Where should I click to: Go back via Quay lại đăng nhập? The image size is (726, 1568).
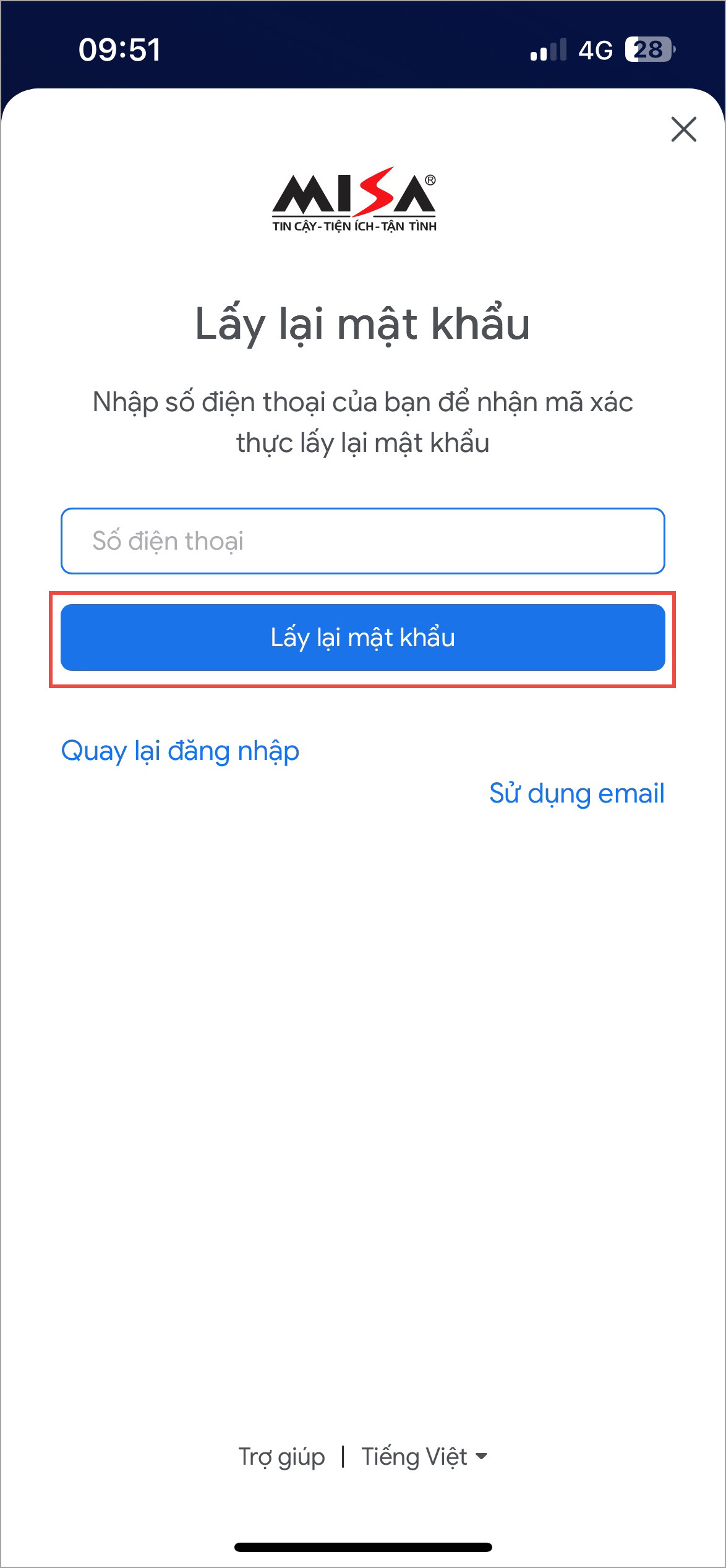click(180, 751)
